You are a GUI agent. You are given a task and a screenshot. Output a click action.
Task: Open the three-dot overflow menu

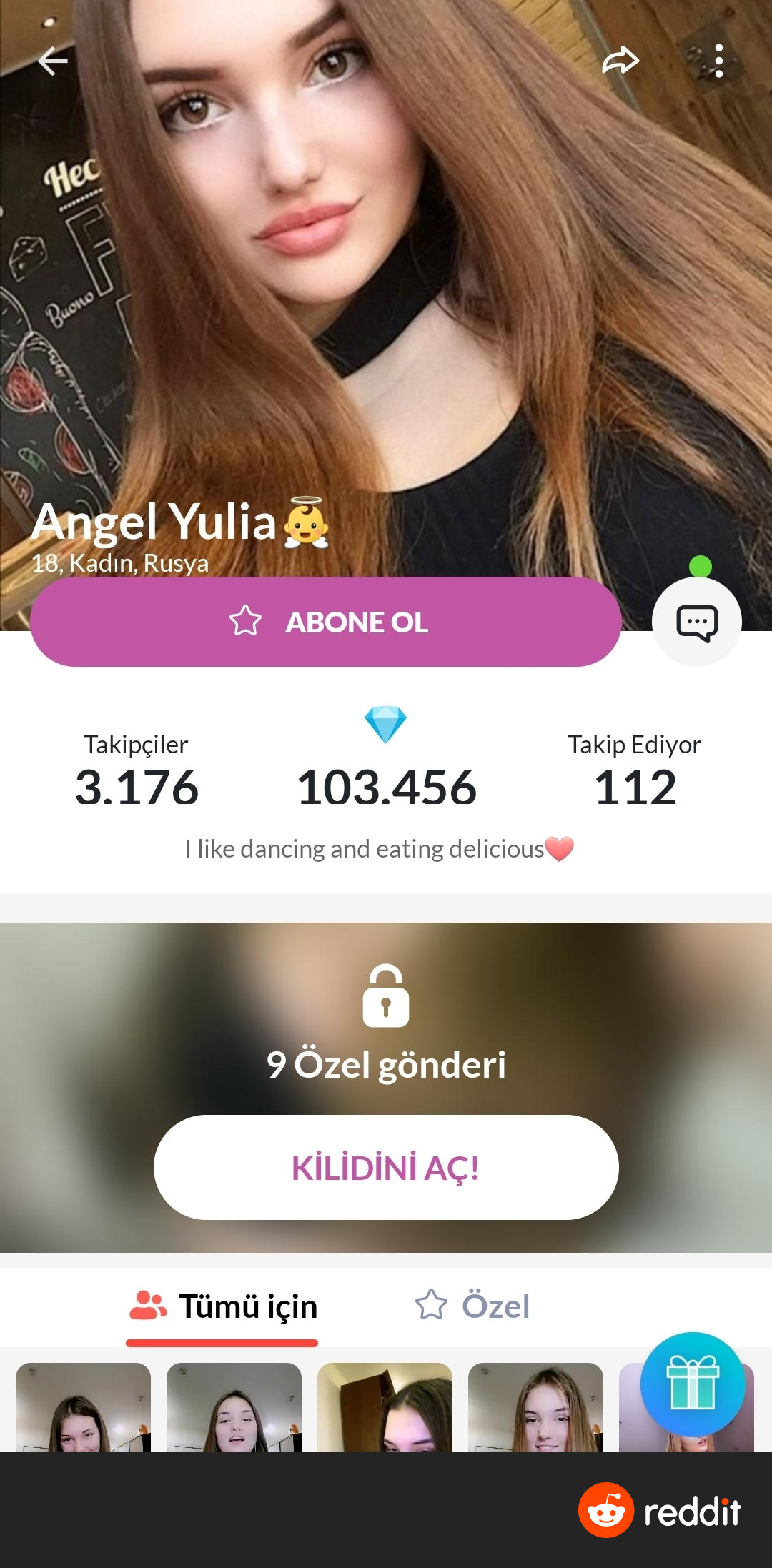click(x=718, y=61)
